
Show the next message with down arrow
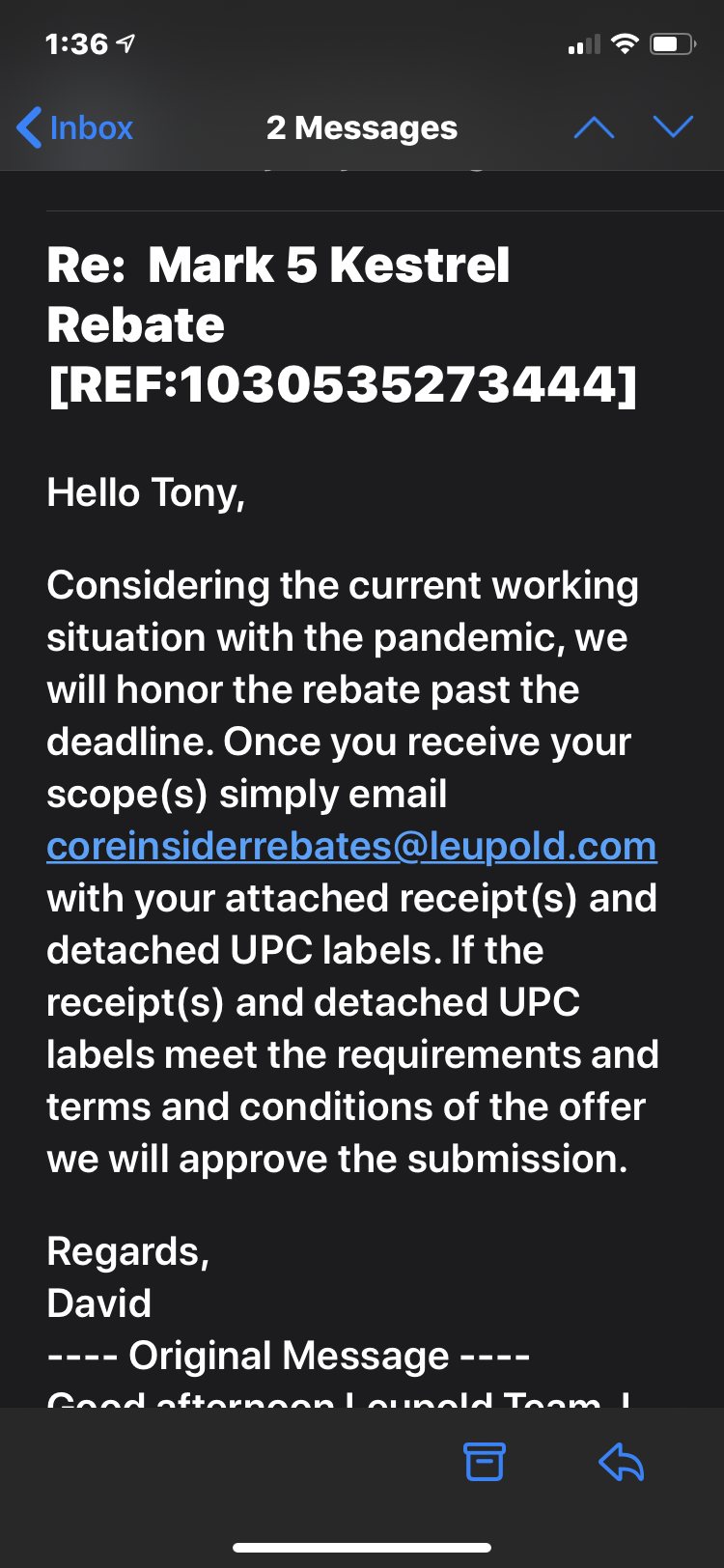(674, 127)
